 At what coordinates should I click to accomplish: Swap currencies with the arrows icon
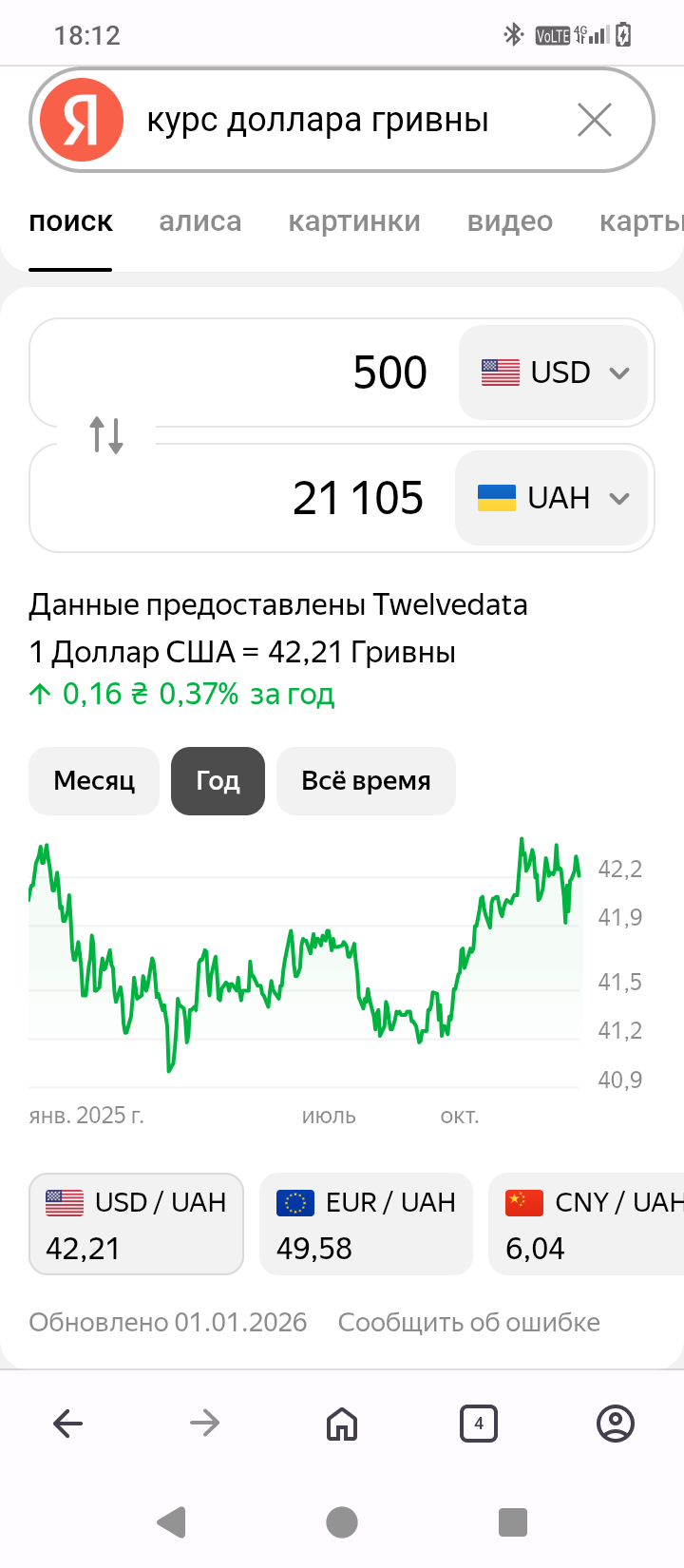[x=106, y=435]
